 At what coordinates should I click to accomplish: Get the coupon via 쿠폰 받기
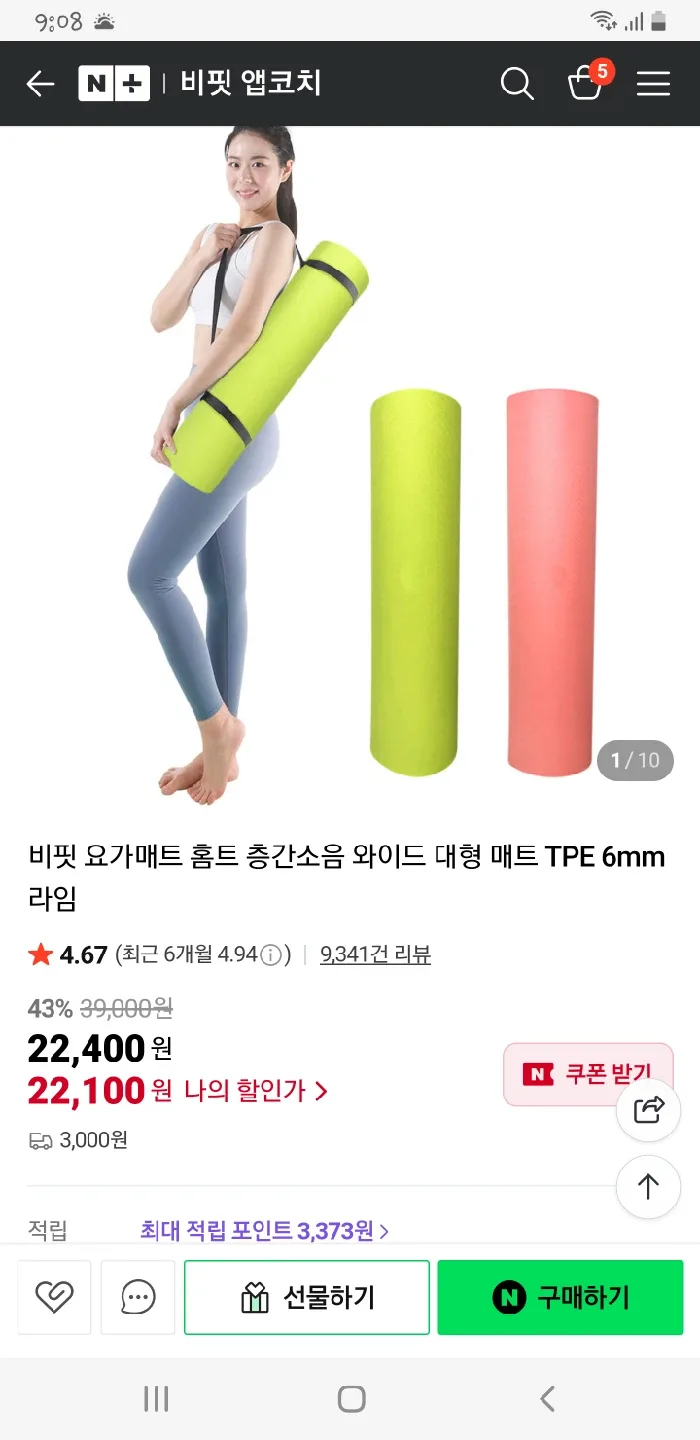(x=587, y=1074)
